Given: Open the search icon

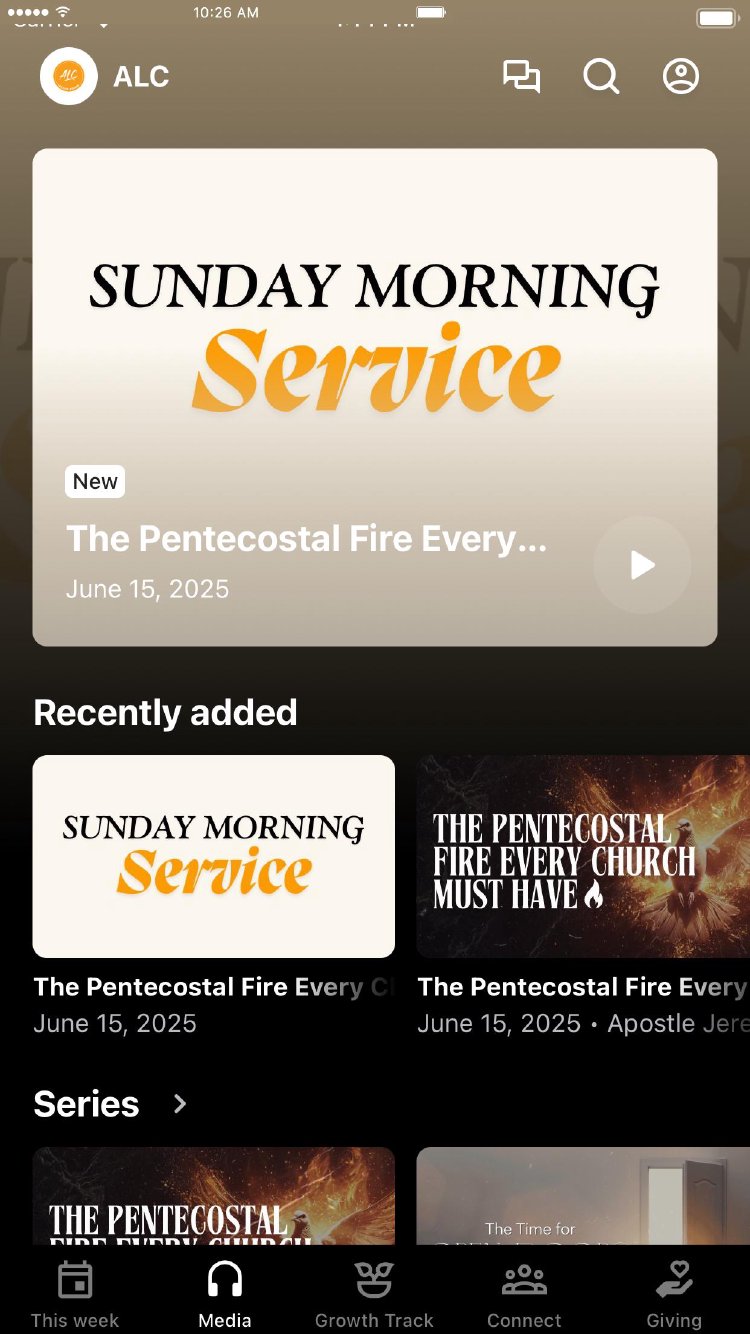Looking at the screenshot, I should [x=601, y=77].
